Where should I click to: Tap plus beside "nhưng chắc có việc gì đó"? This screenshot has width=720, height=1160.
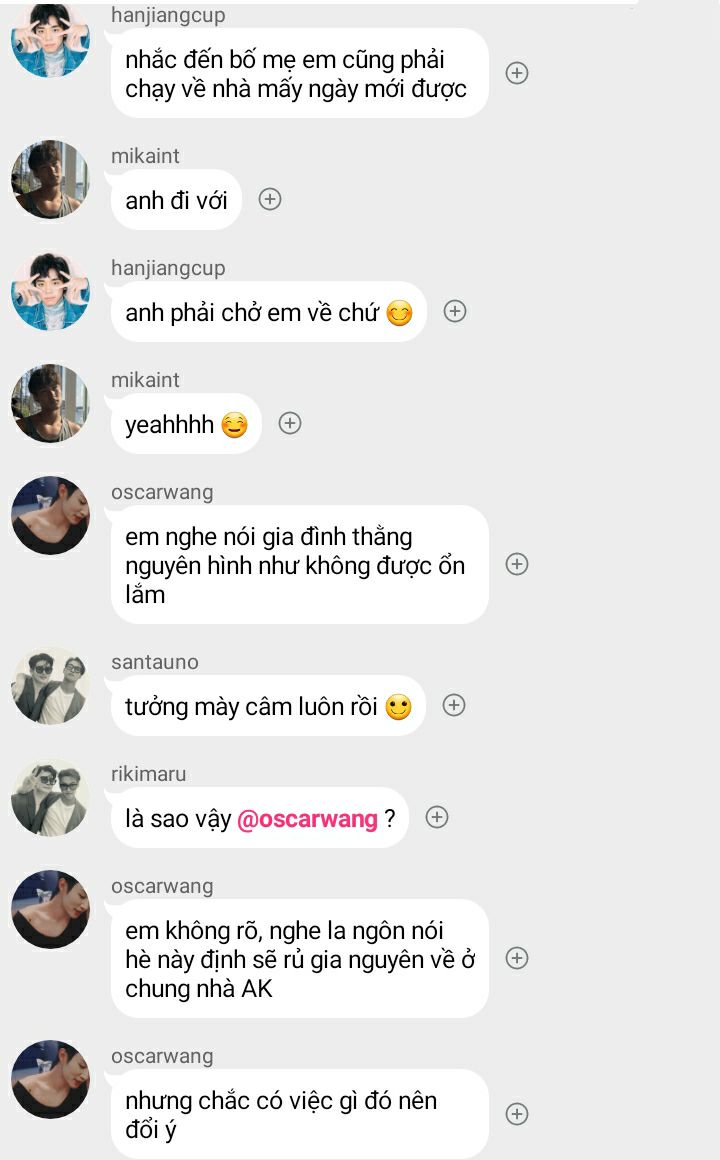pos(516,1114)
